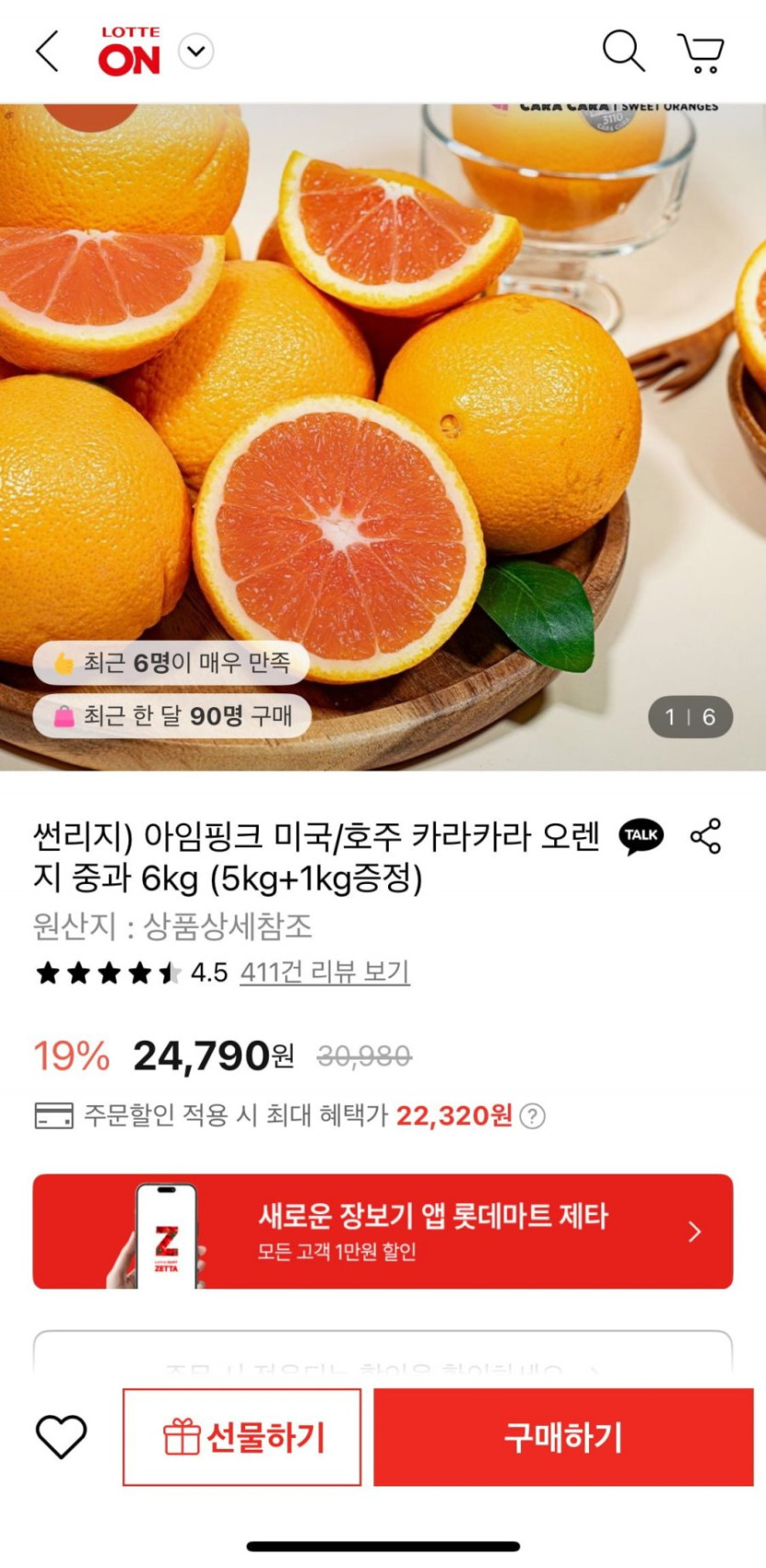This screenshot has width=766, height=1568.
Task: Tap the share icon beside product title
Action: pyautogui.click(x=705, y=835)
